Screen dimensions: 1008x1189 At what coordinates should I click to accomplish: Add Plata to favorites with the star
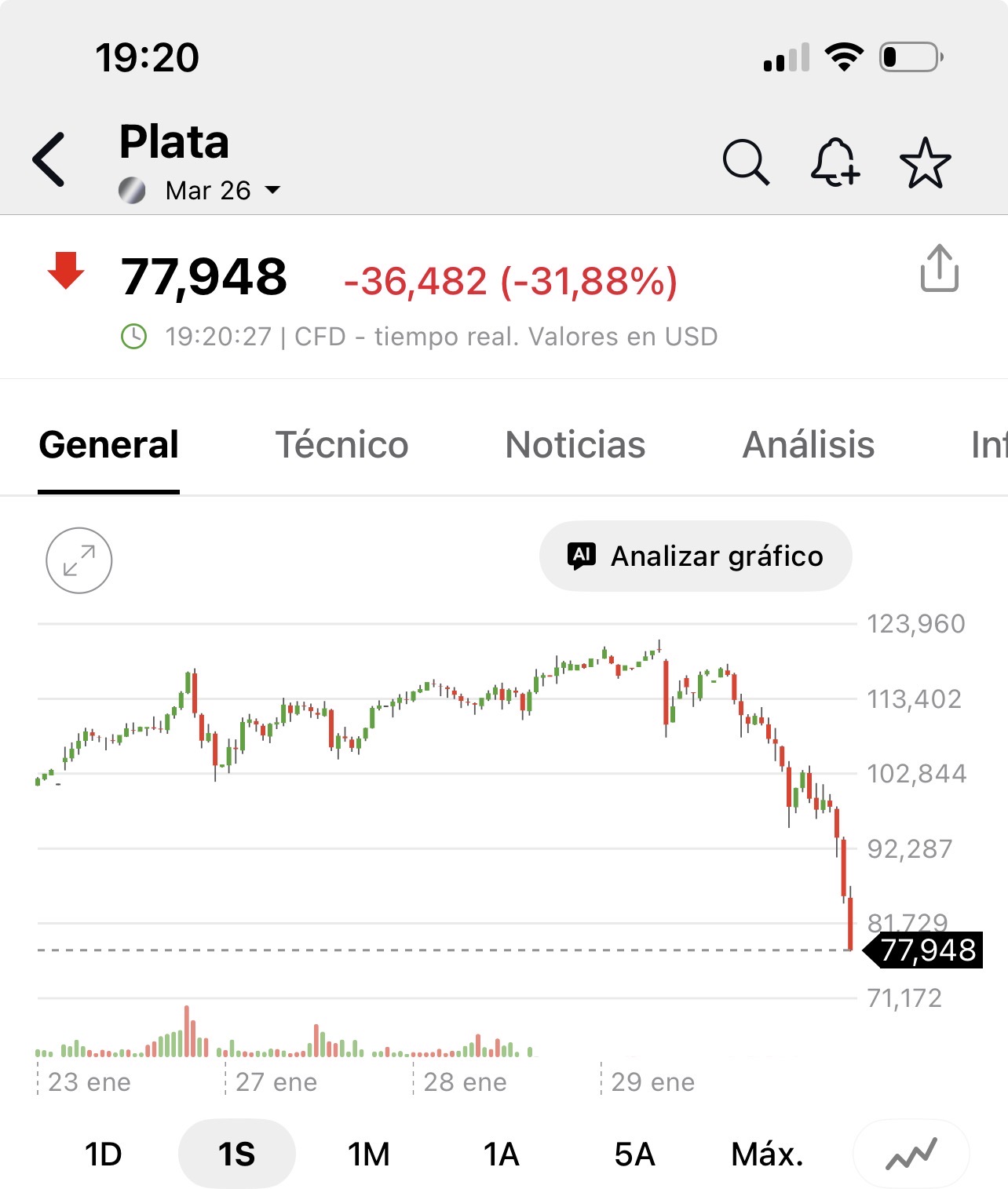tap(925, 162)
